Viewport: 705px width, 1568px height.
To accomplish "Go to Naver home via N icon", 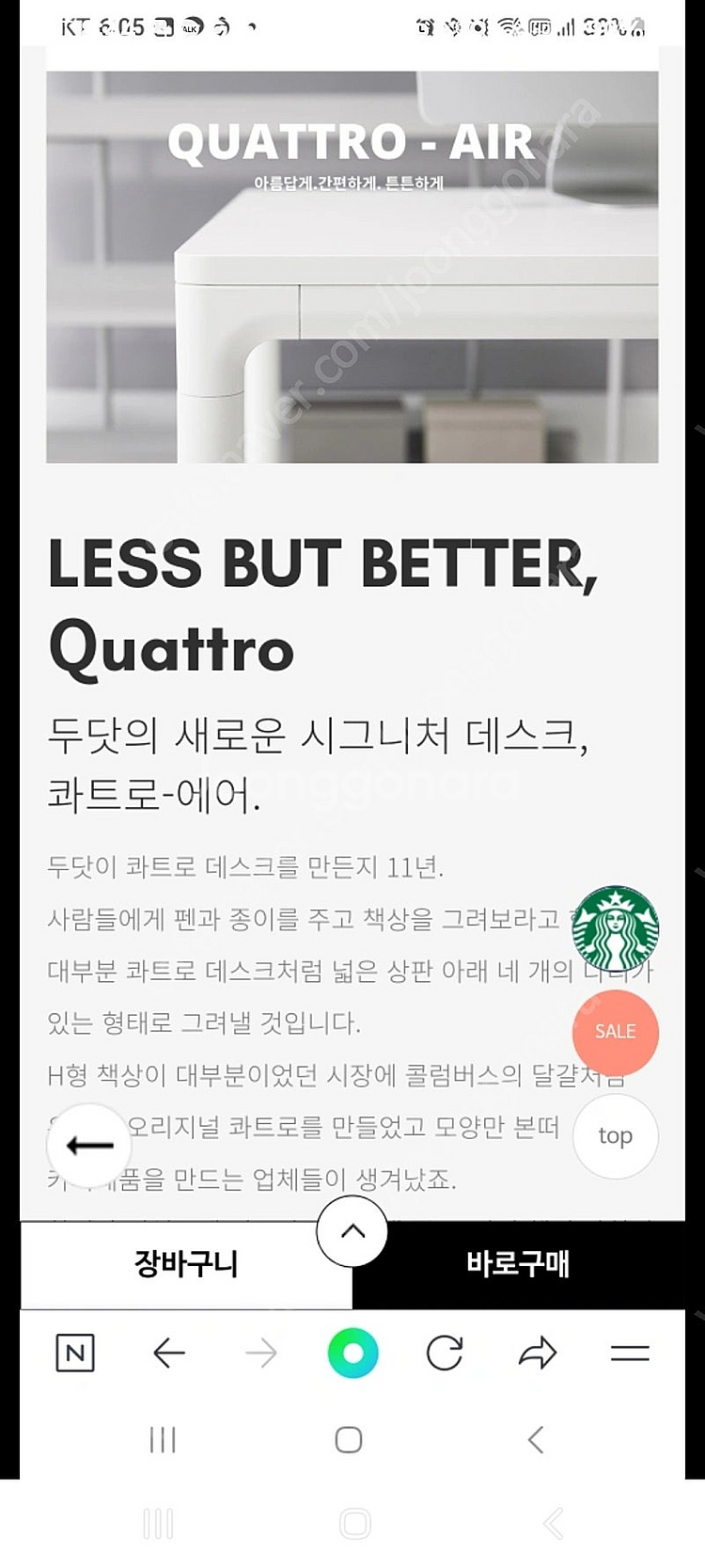I will pyautogui.click(x=75, y=1354).
